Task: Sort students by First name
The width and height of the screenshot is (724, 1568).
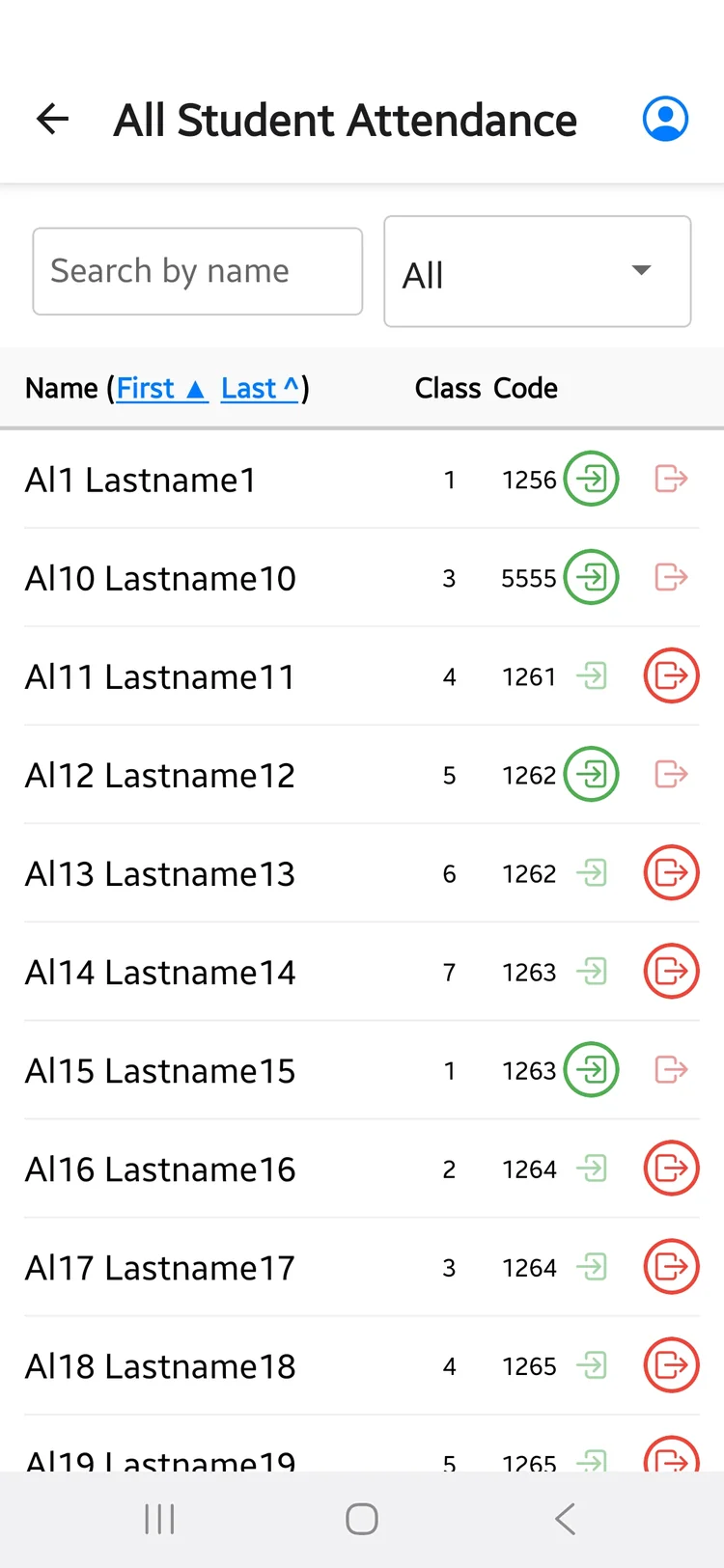Action: point(161,388)
